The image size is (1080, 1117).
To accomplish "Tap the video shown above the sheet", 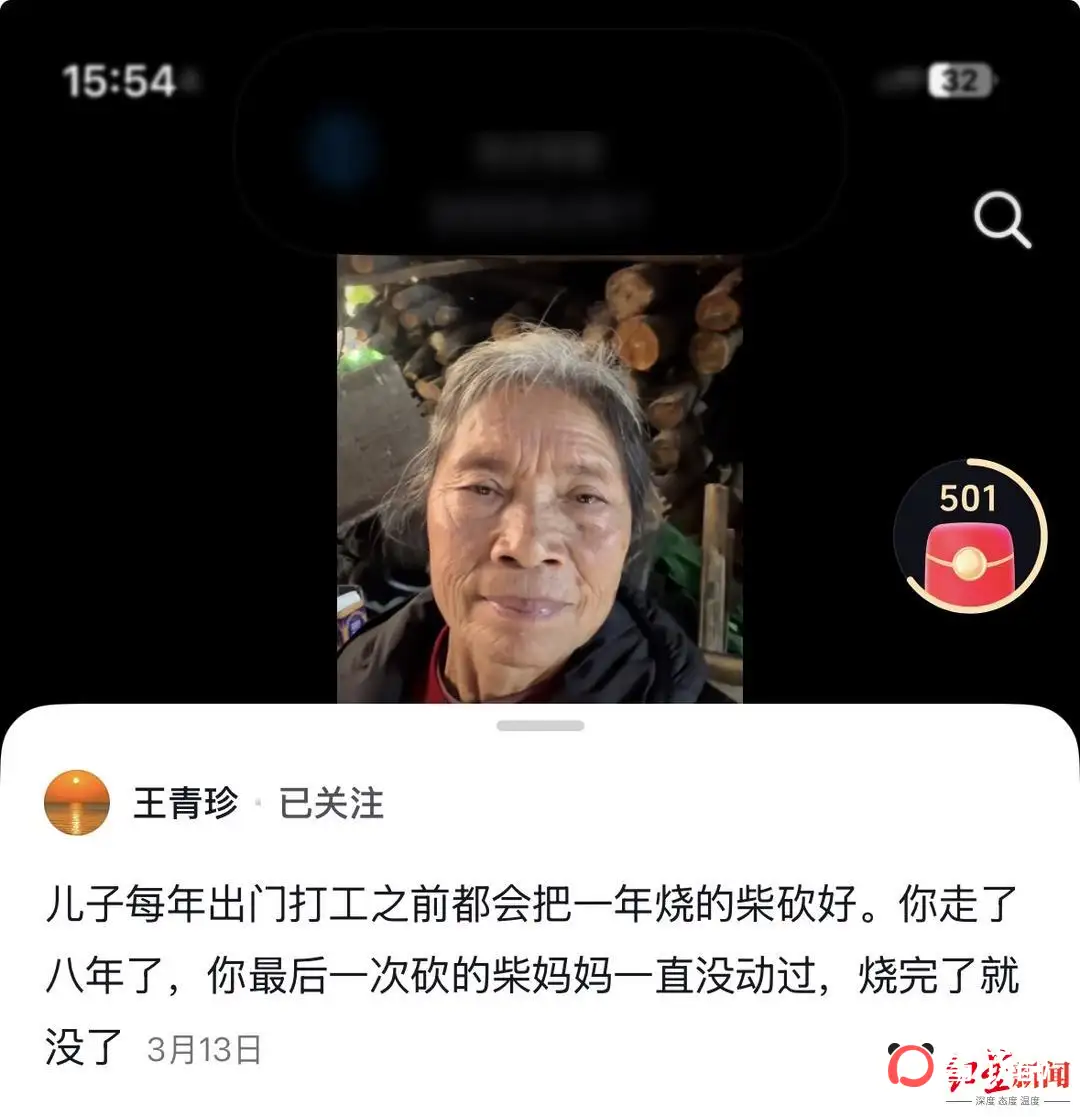I will tap(539, 480).
